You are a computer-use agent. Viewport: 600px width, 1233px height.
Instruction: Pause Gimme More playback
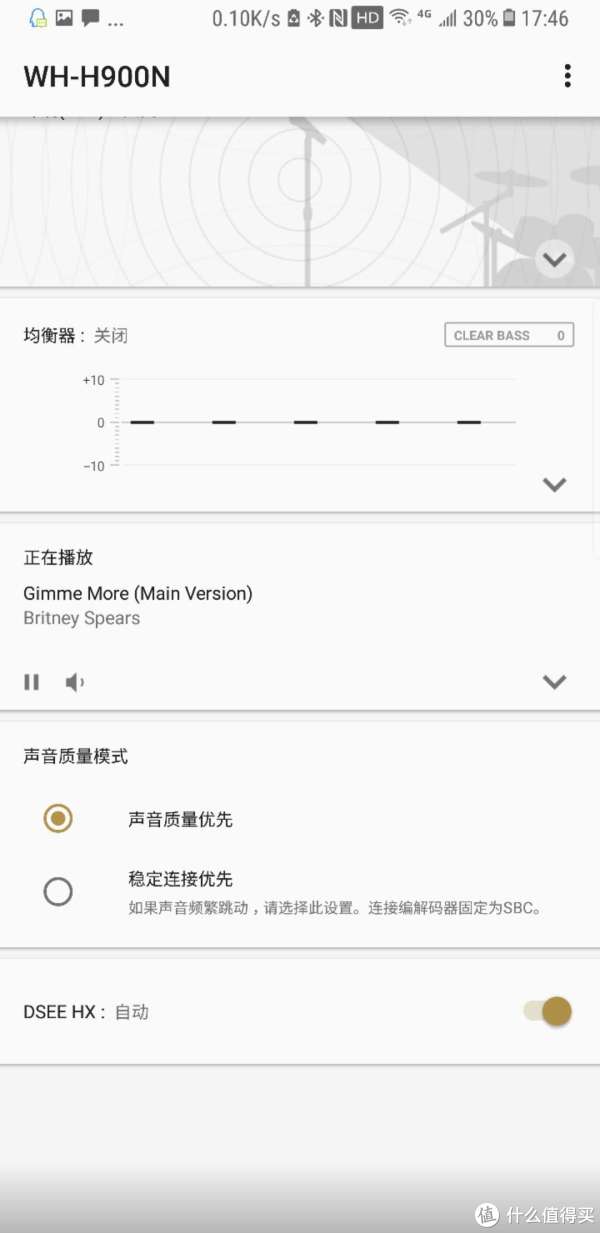pos(32,682)
